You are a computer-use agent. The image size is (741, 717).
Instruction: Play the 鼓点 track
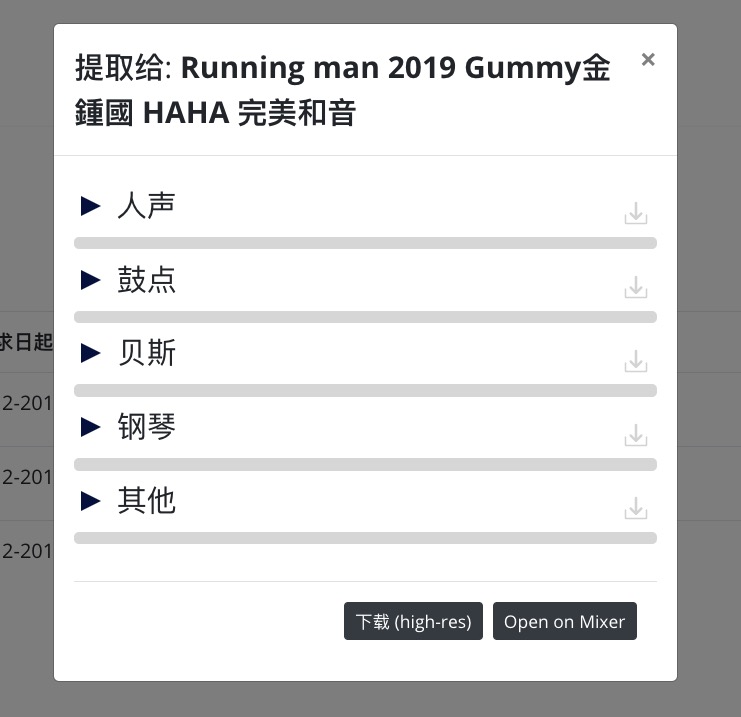pos(91,280)
